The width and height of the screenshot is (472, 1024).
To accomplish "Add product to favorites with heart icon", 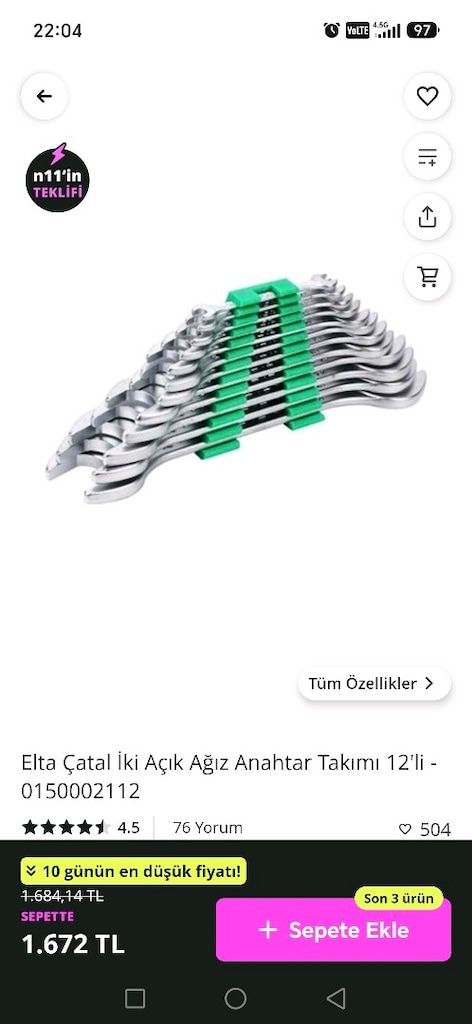I will [x=427, y=97].
